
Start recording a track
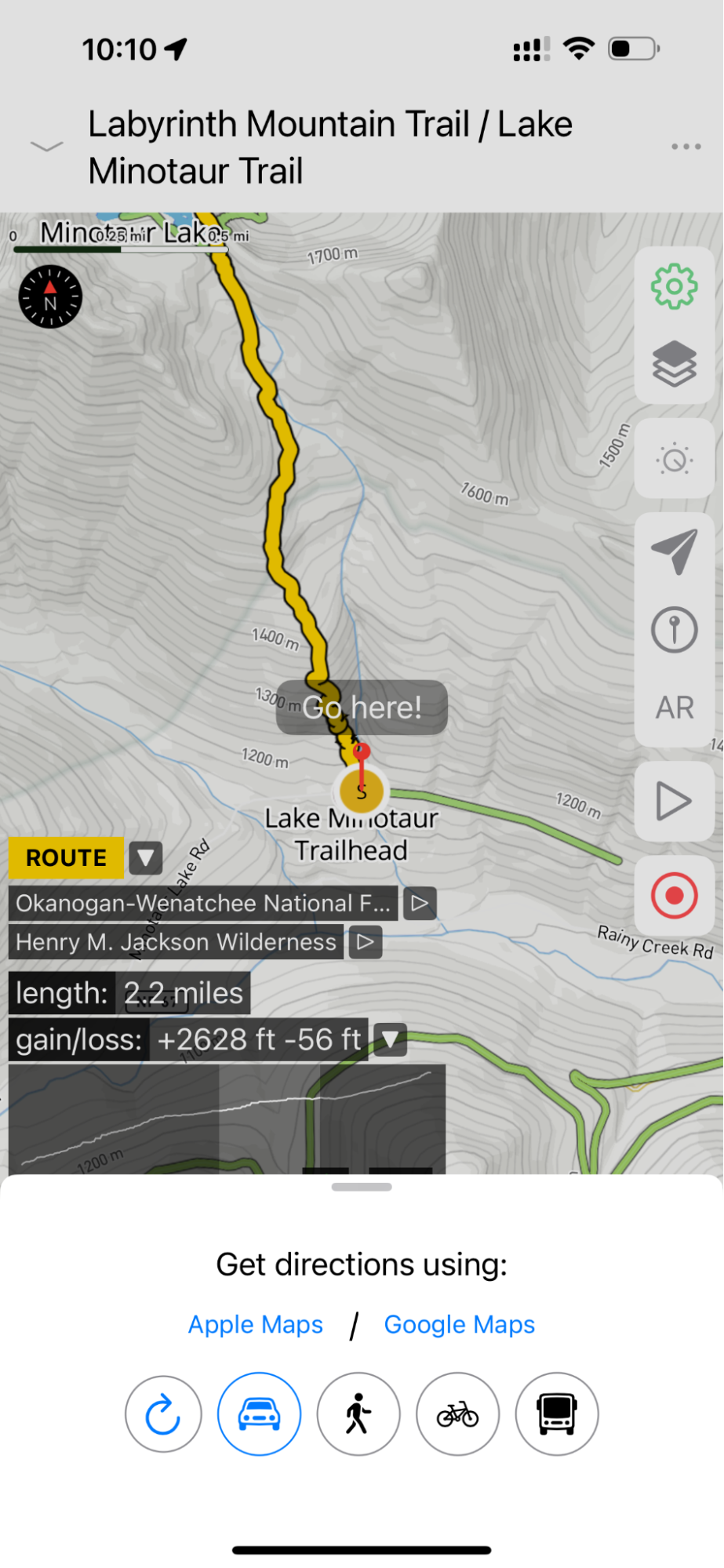[x=674, y=896]
